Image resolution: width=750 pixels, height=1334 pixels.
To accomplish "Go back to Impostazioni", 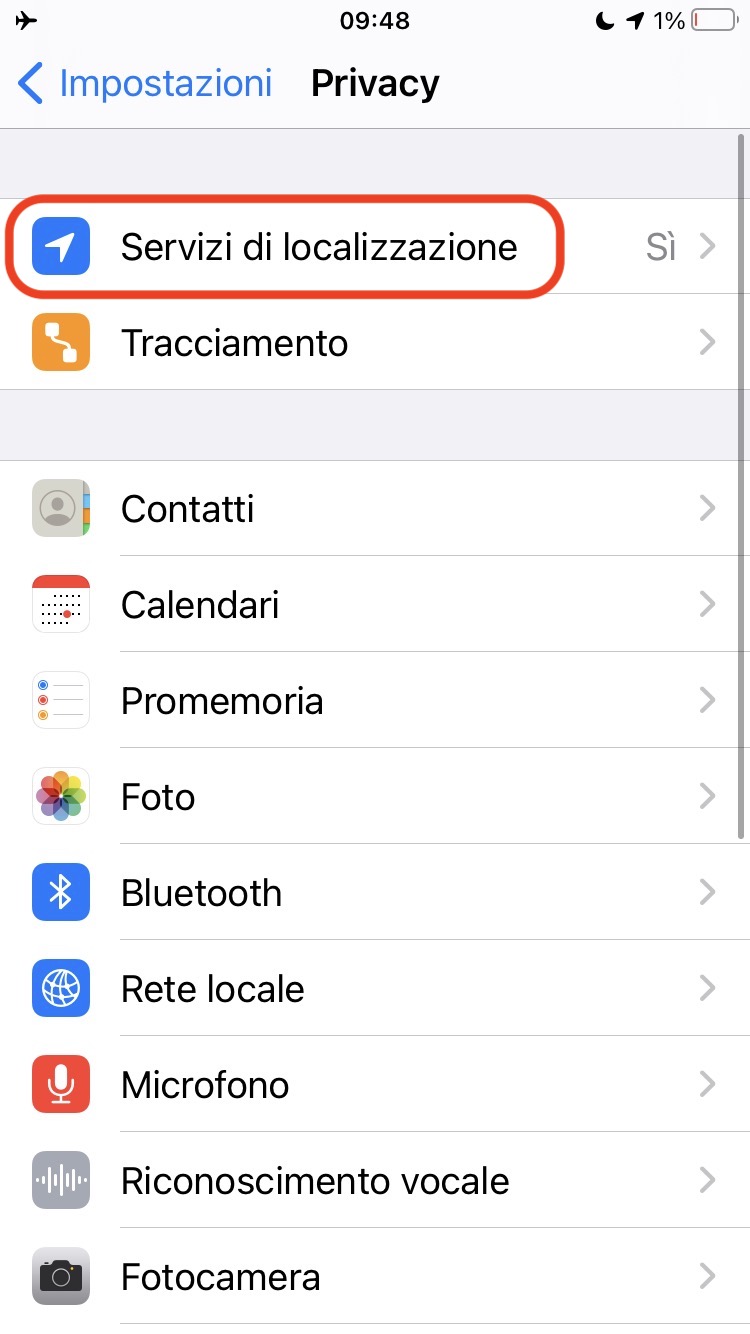I will [146, 83].
